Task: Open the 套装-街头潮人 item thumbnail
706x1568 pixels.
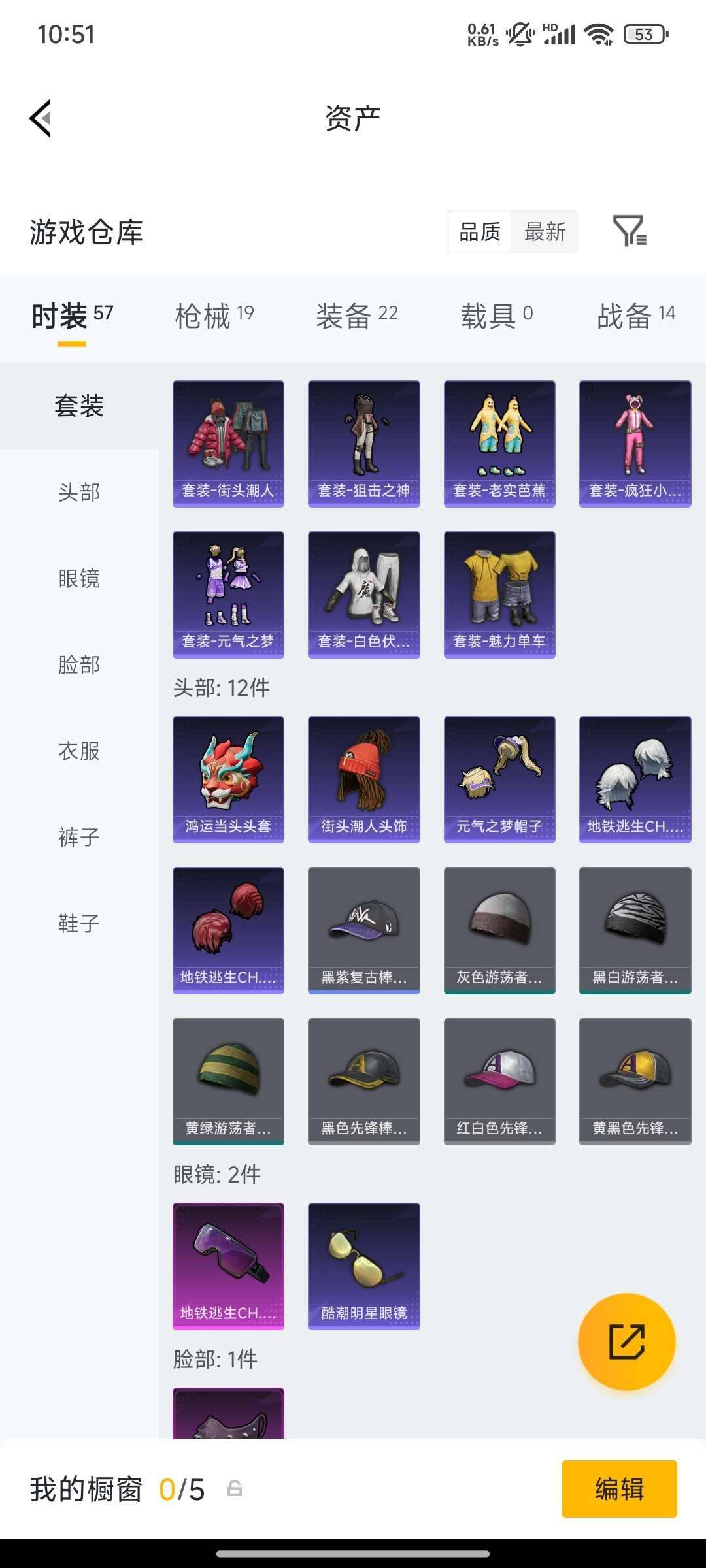Action: pyautogui.click(x=228, y=442)
